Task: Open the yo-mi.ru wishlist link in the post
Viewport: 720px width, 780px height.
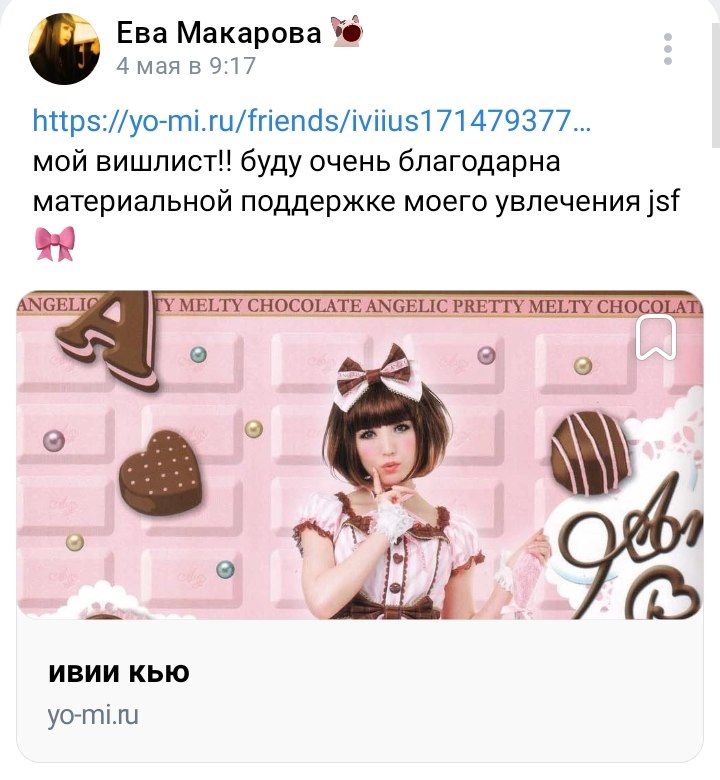Action: pyautogui.click(x=311, y=121)
